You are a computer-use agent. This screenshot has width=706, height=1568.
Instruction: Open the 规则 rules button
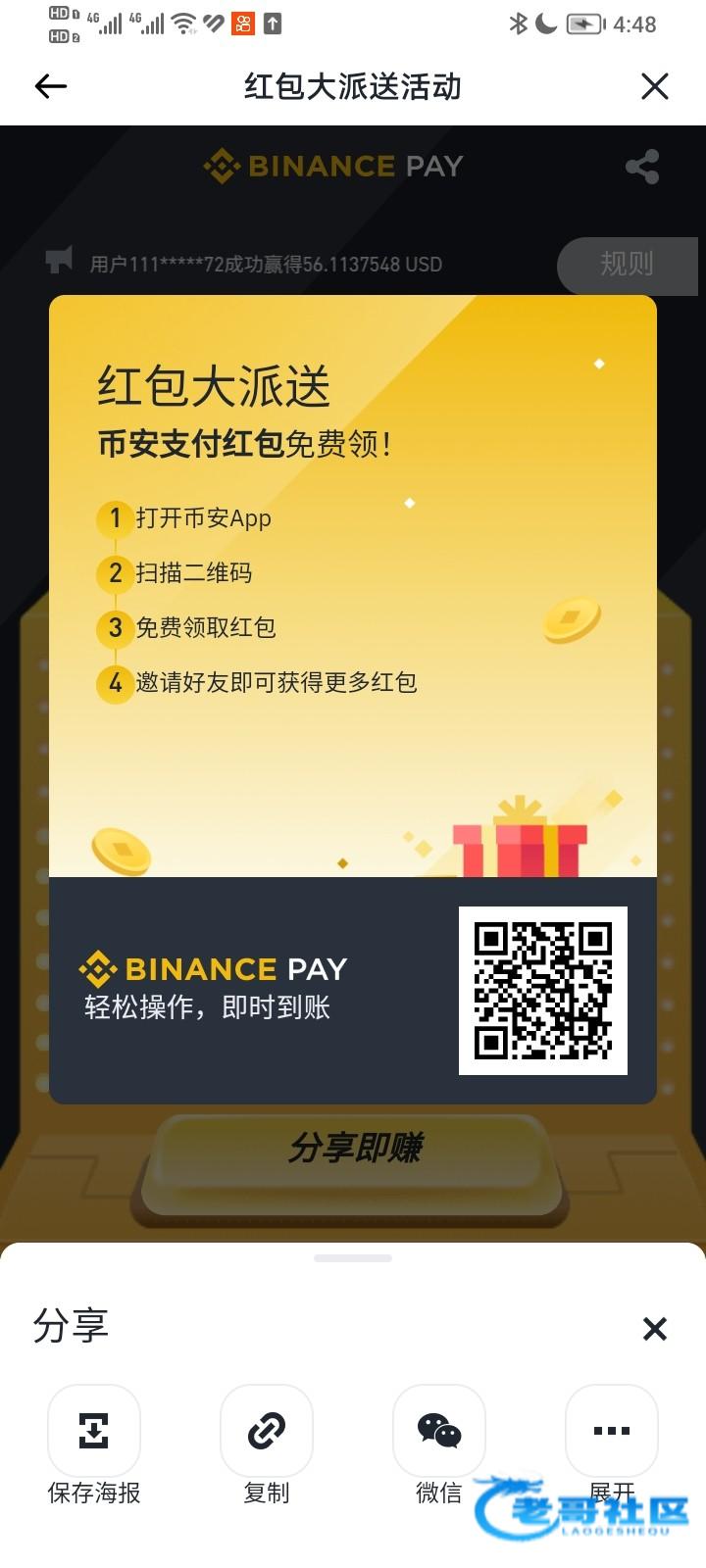627,265
